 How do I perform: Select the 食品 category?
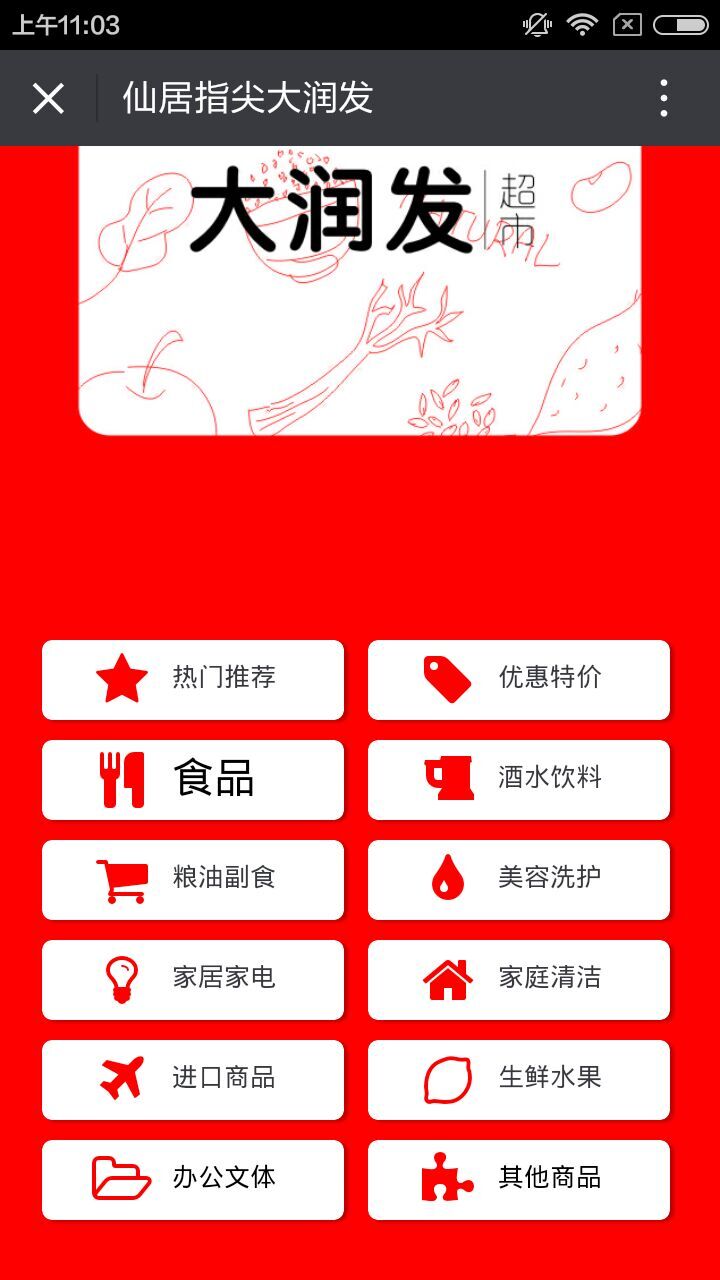point(193,779)
